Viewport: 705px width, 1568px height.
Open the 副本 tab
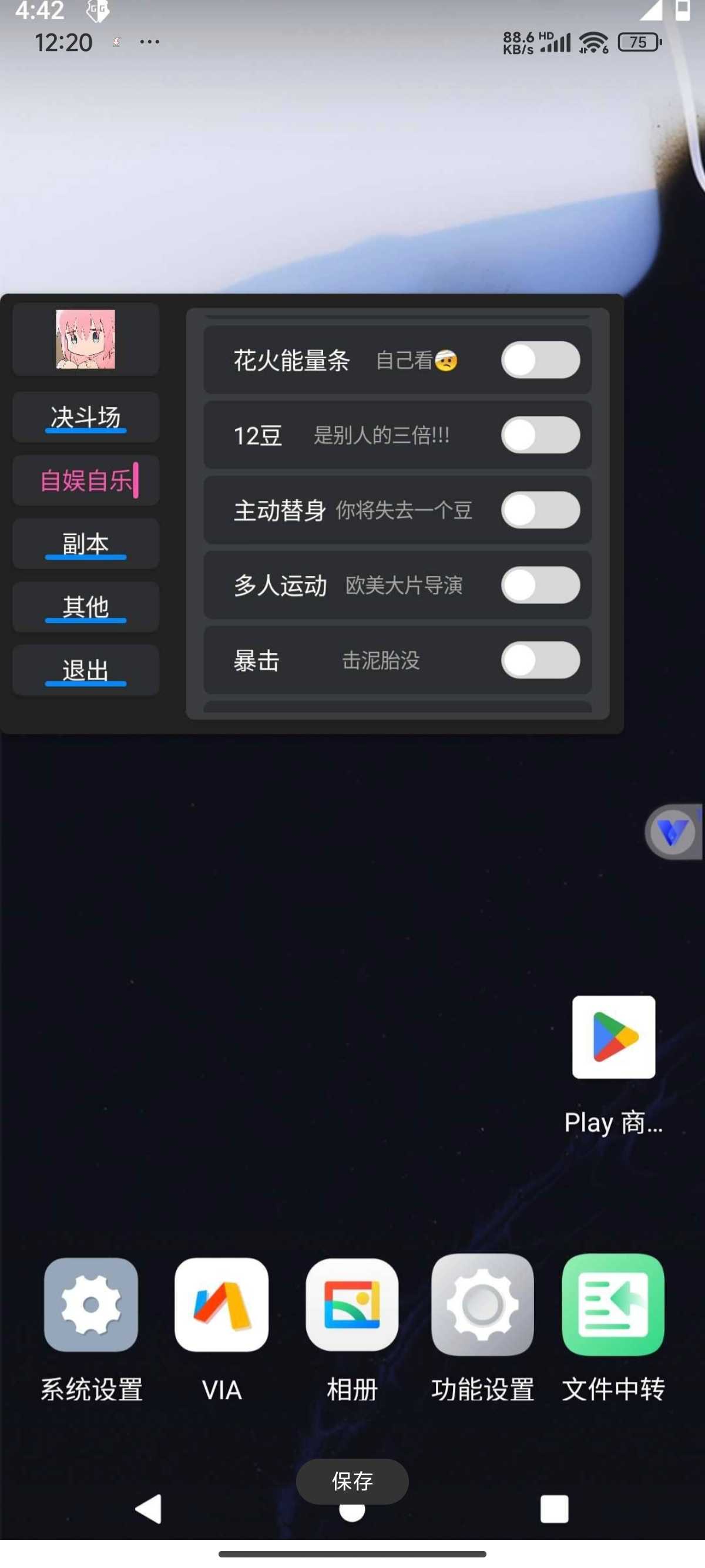tap(85, 544)
